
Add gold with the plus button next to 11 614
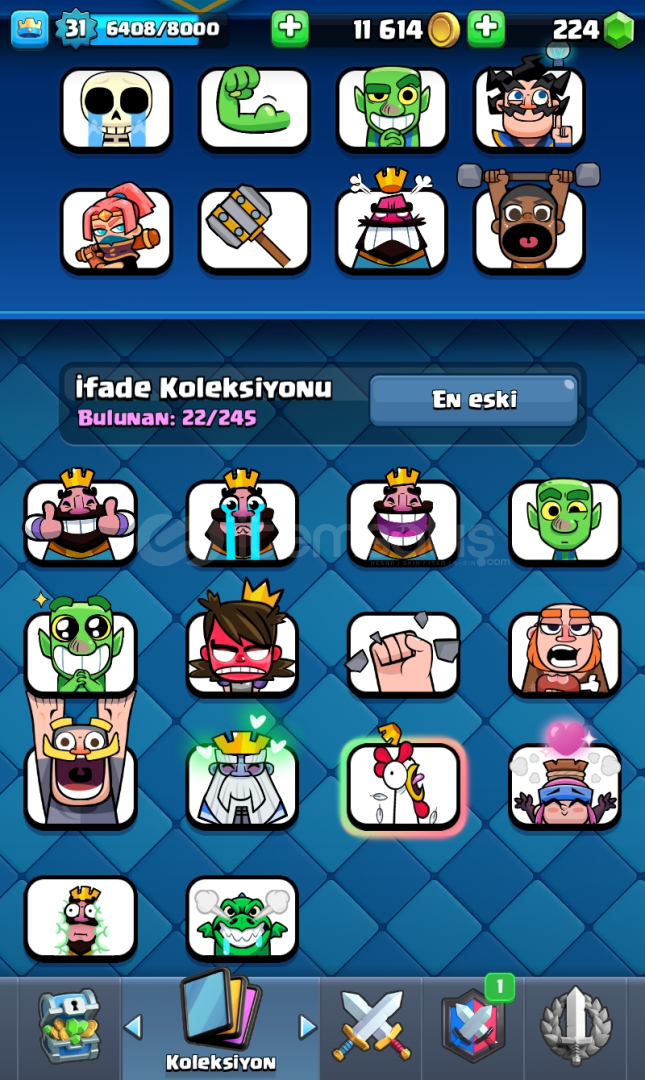(486, 28)
